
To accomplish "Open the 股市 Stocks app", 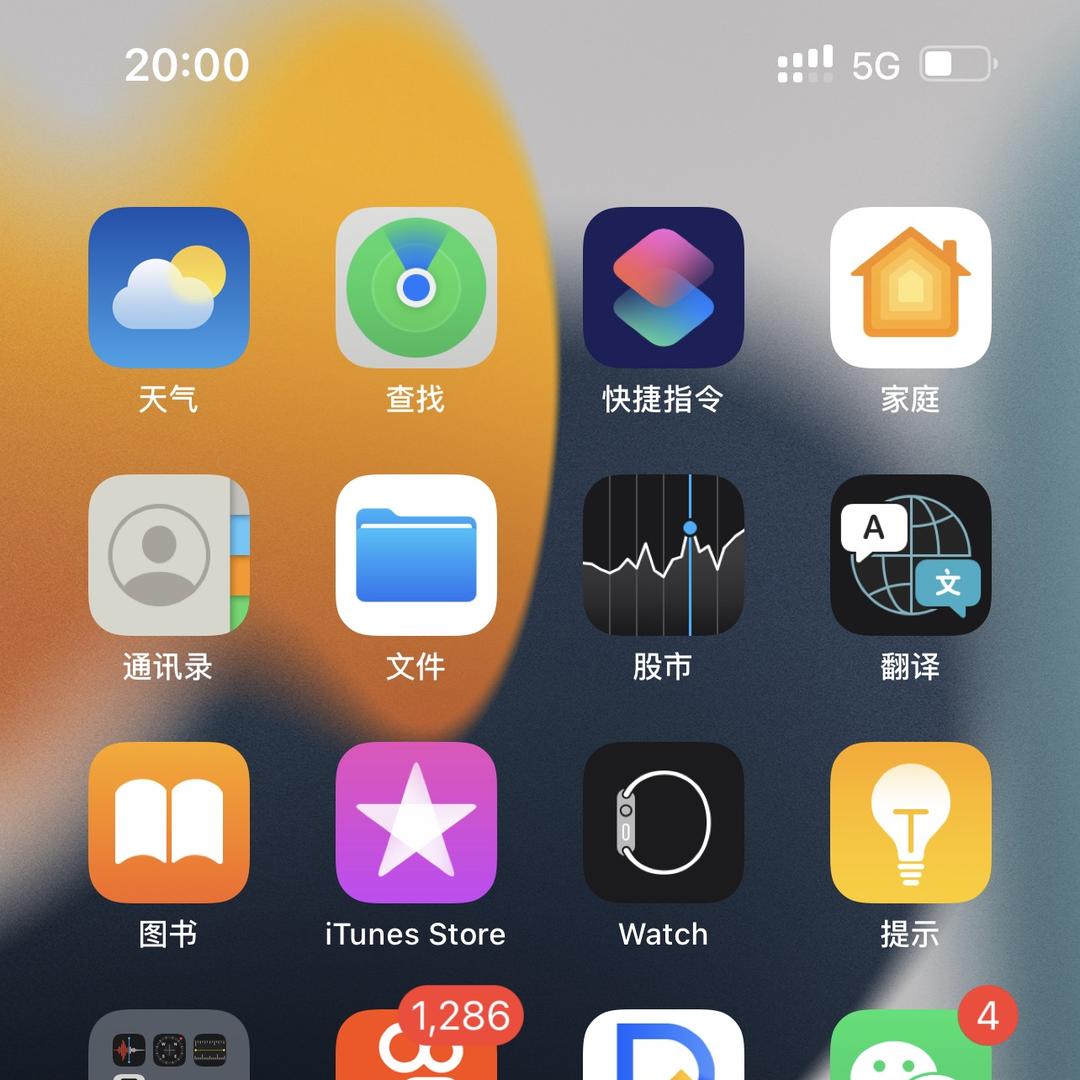I will click(x=663, y=555).
